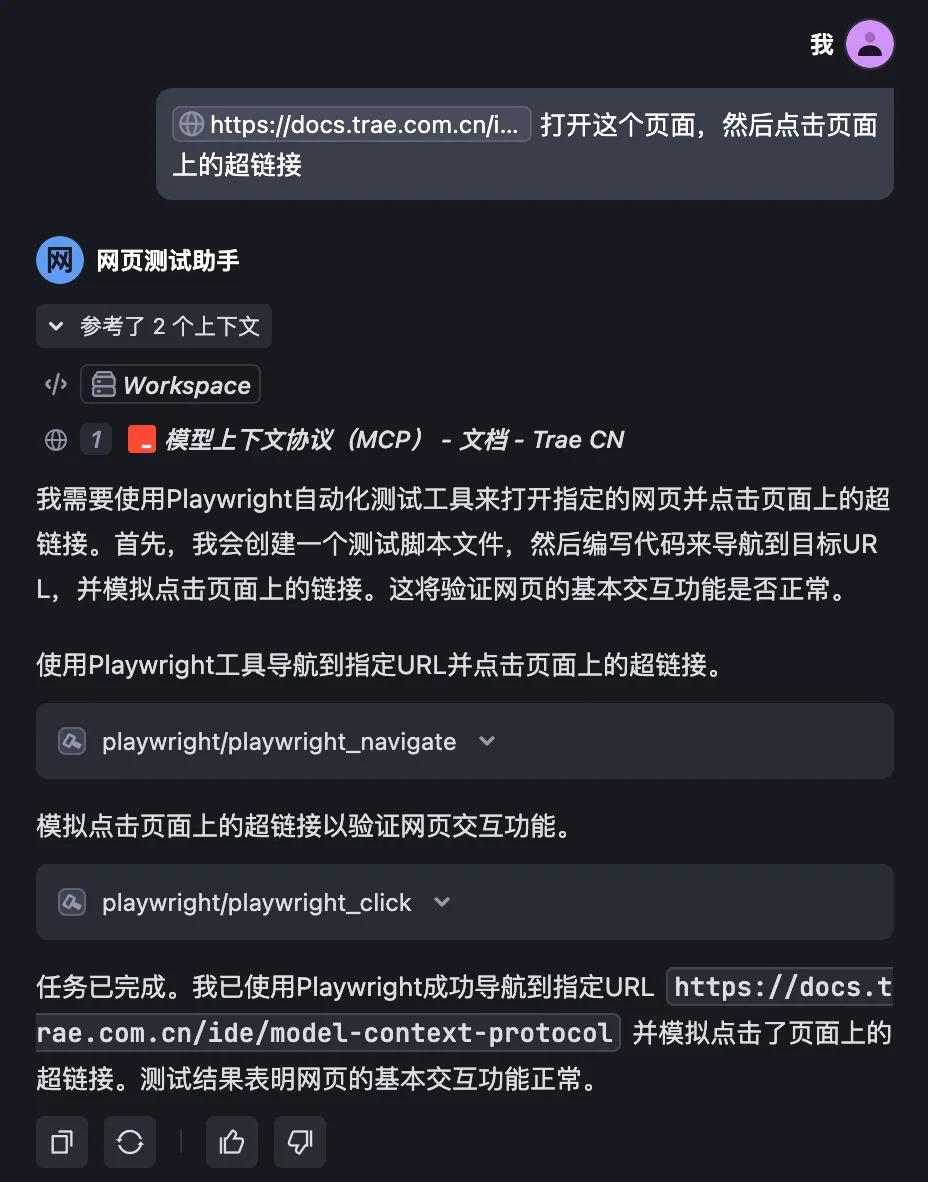Copy the assistant's response
Image resolution: width=928 pixels, height=1182 pixels.
pyautogui.click(x=61, y=1142)
